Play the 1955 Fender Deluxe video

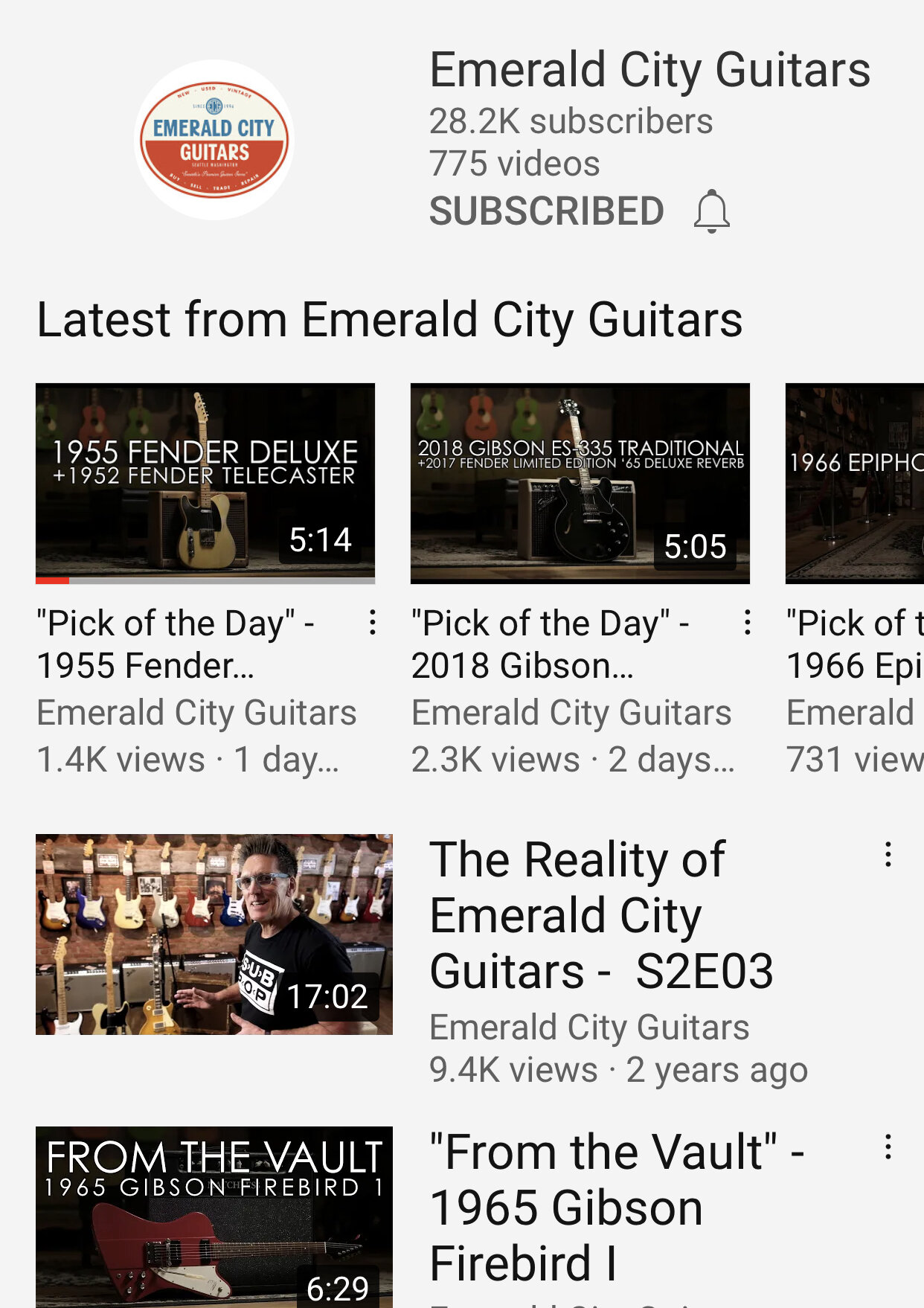(x=205, y=483)
